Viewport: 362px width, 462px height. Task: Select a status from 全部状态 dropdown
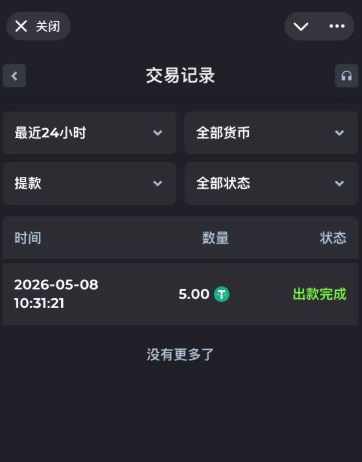click(x=271, y=183)
